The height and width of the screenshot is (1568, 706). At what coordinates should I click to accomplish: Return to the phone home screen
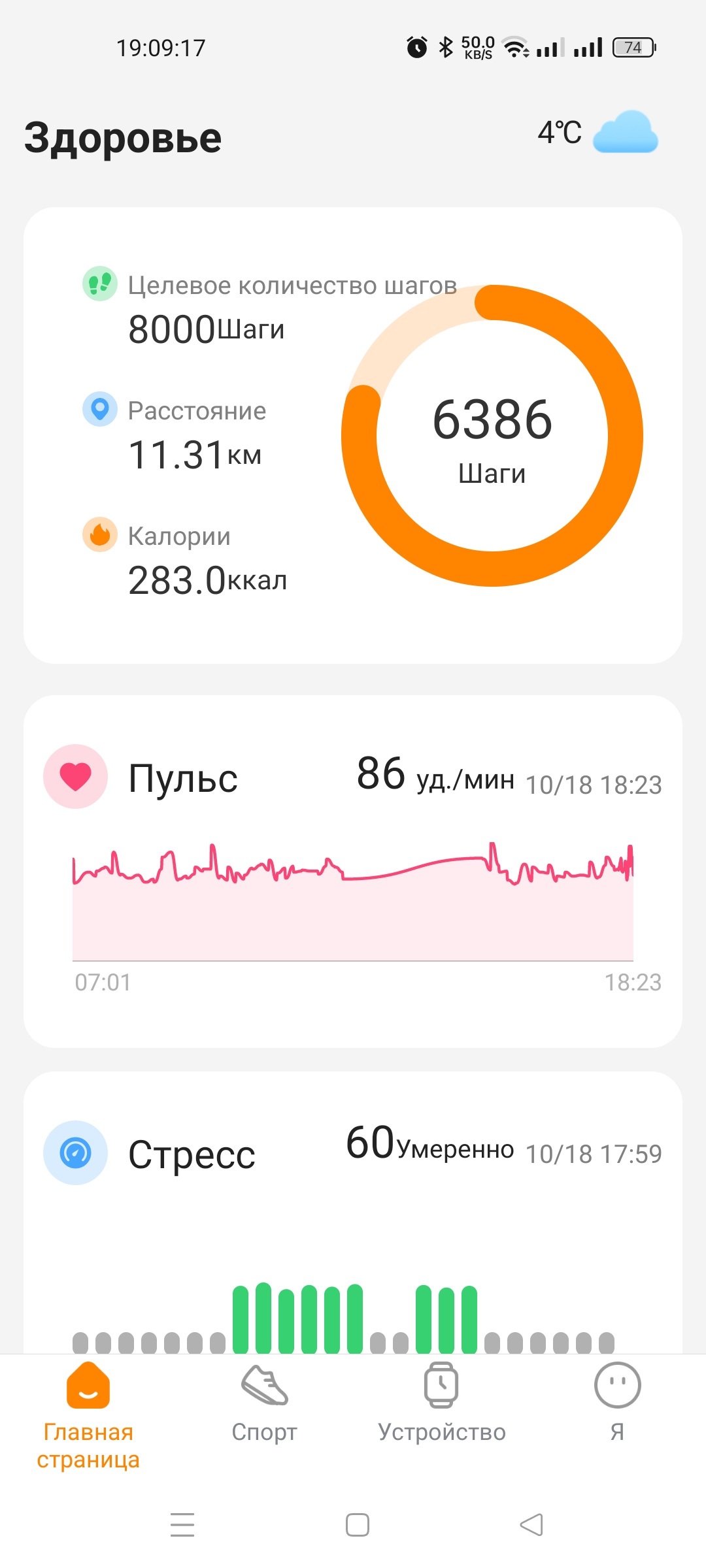click(x=357, y=1525)
